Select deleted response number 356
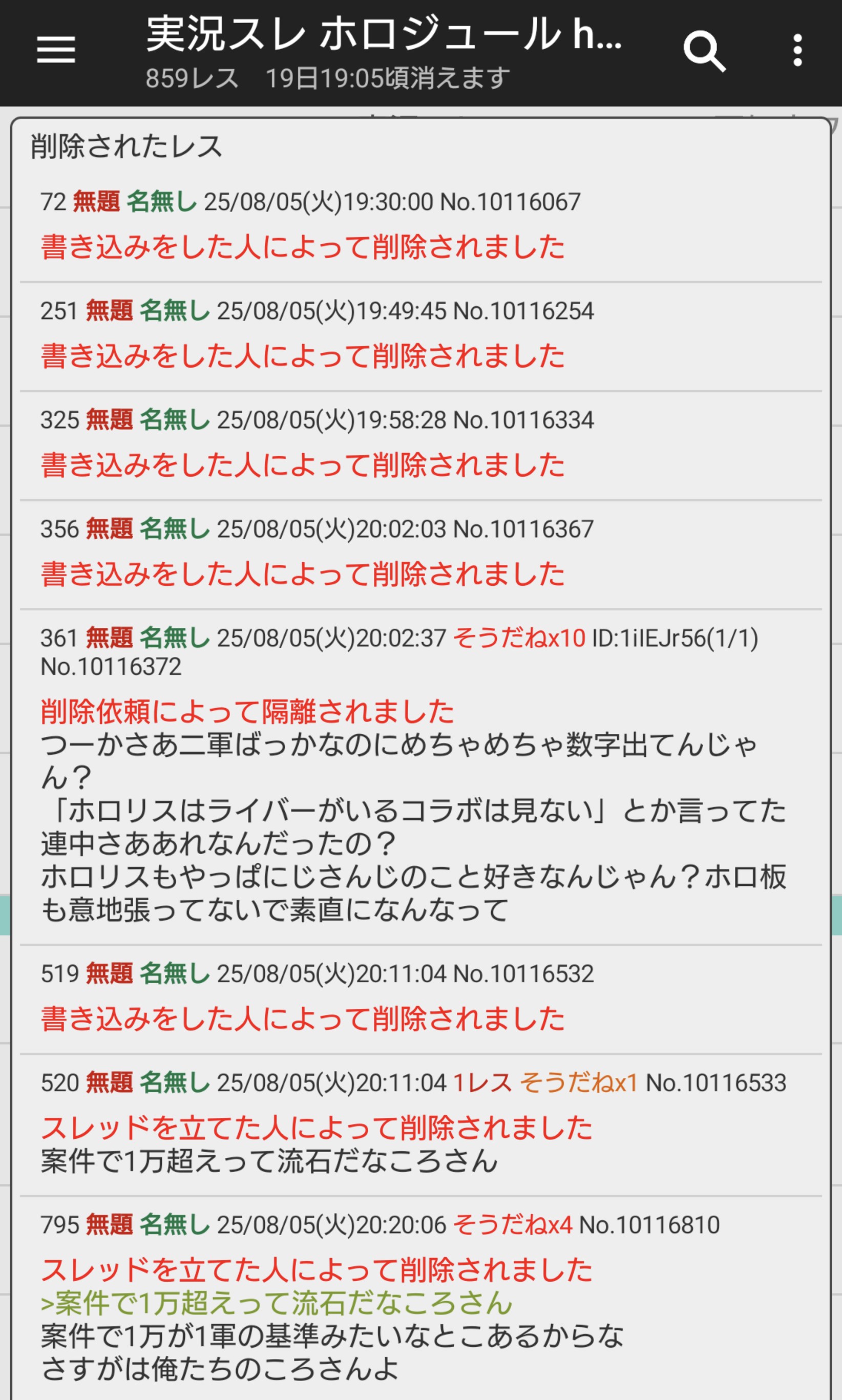The image size is (842, 1400). point(420,554)
